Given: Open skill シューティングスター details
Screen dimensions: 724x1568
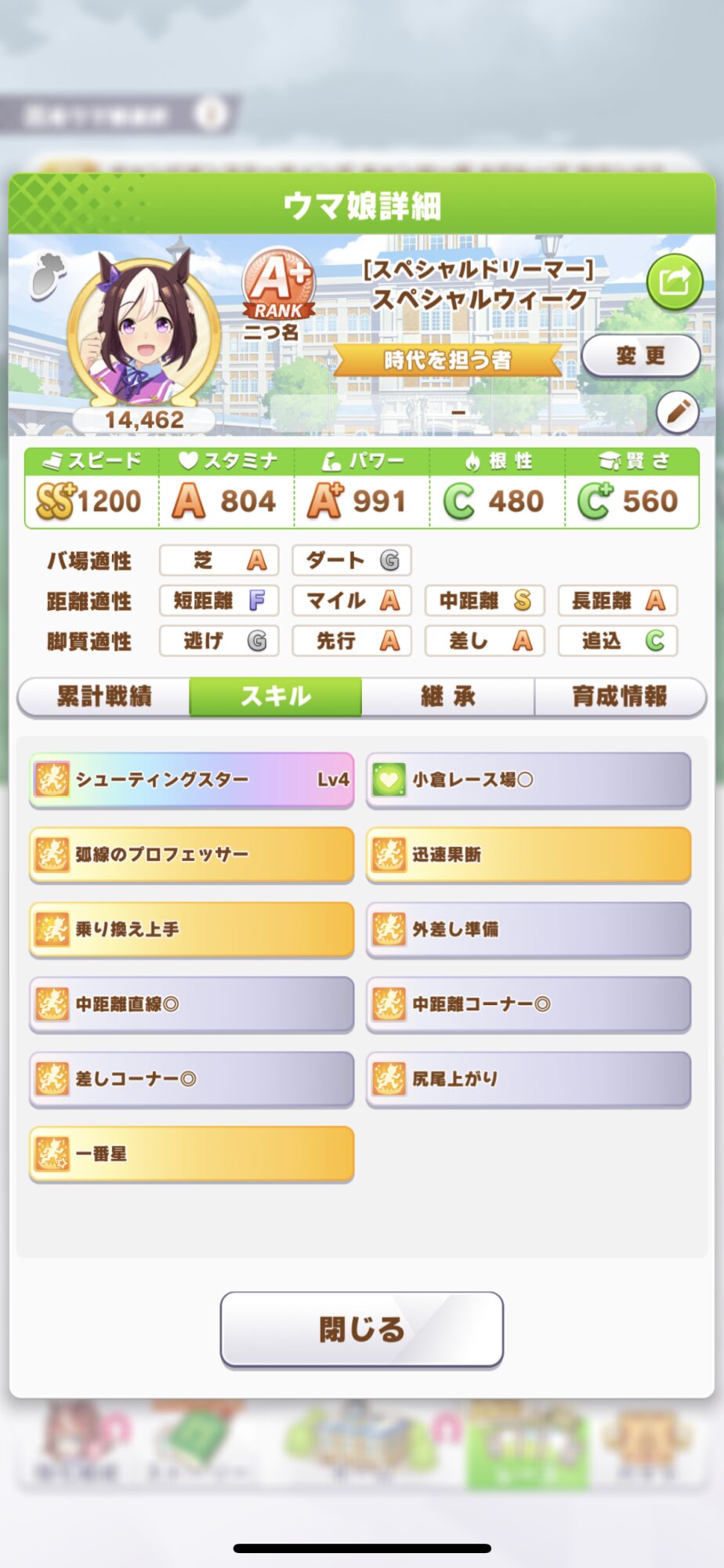Looking at the screenshot, I should pyautogui.click(x=192, y=779).
